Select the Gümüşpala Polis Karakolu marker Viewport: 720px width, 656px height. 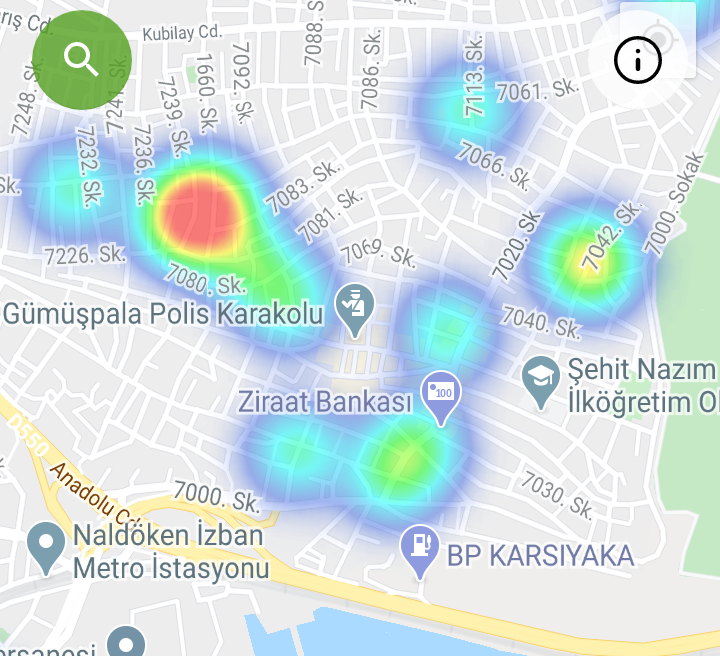pyautogui.click(x=354, y=305)
